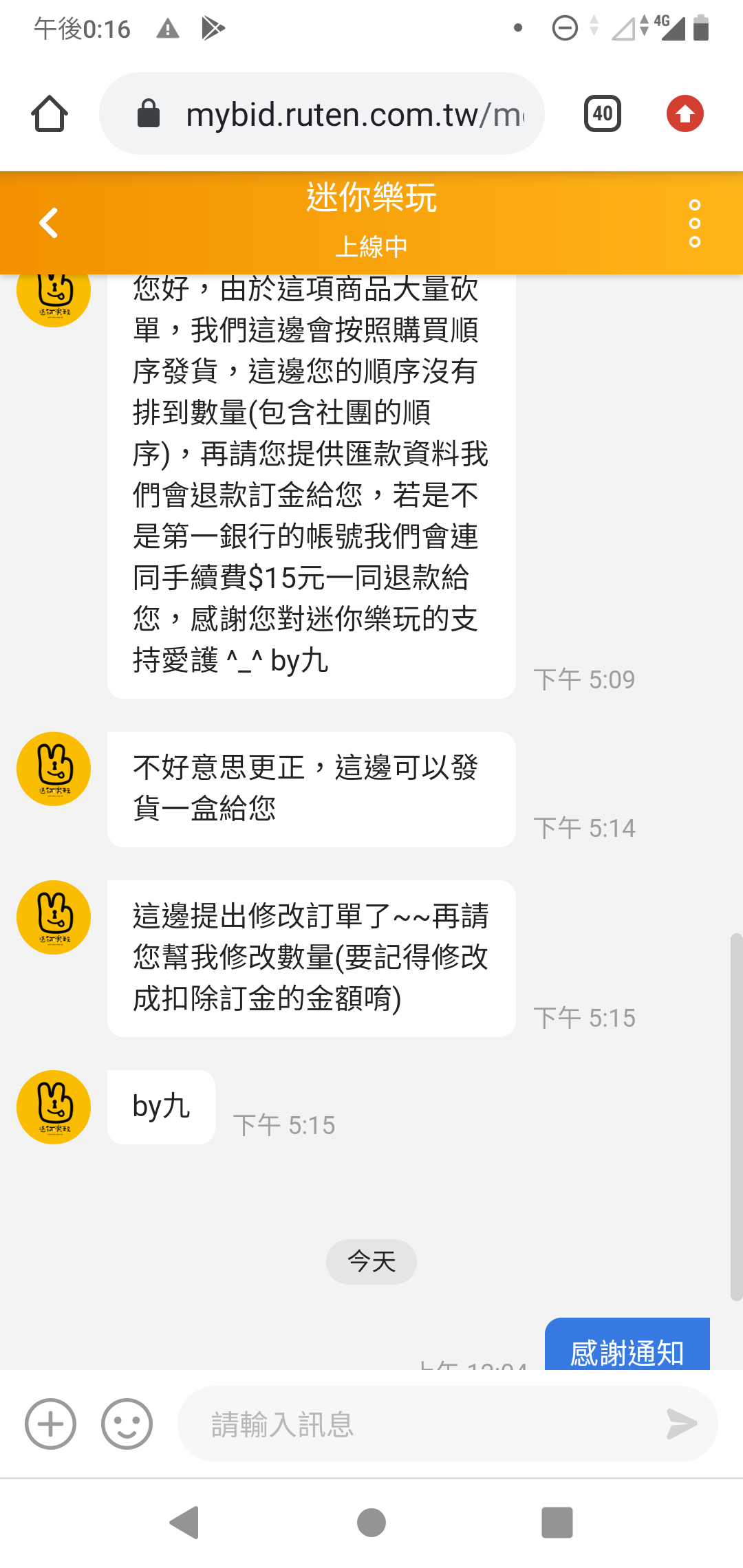Tap the mybid.ruten.com.tw address bar
Image resolution: width=743 pixels, height=1568 pixels.
(x=322, y=113)
